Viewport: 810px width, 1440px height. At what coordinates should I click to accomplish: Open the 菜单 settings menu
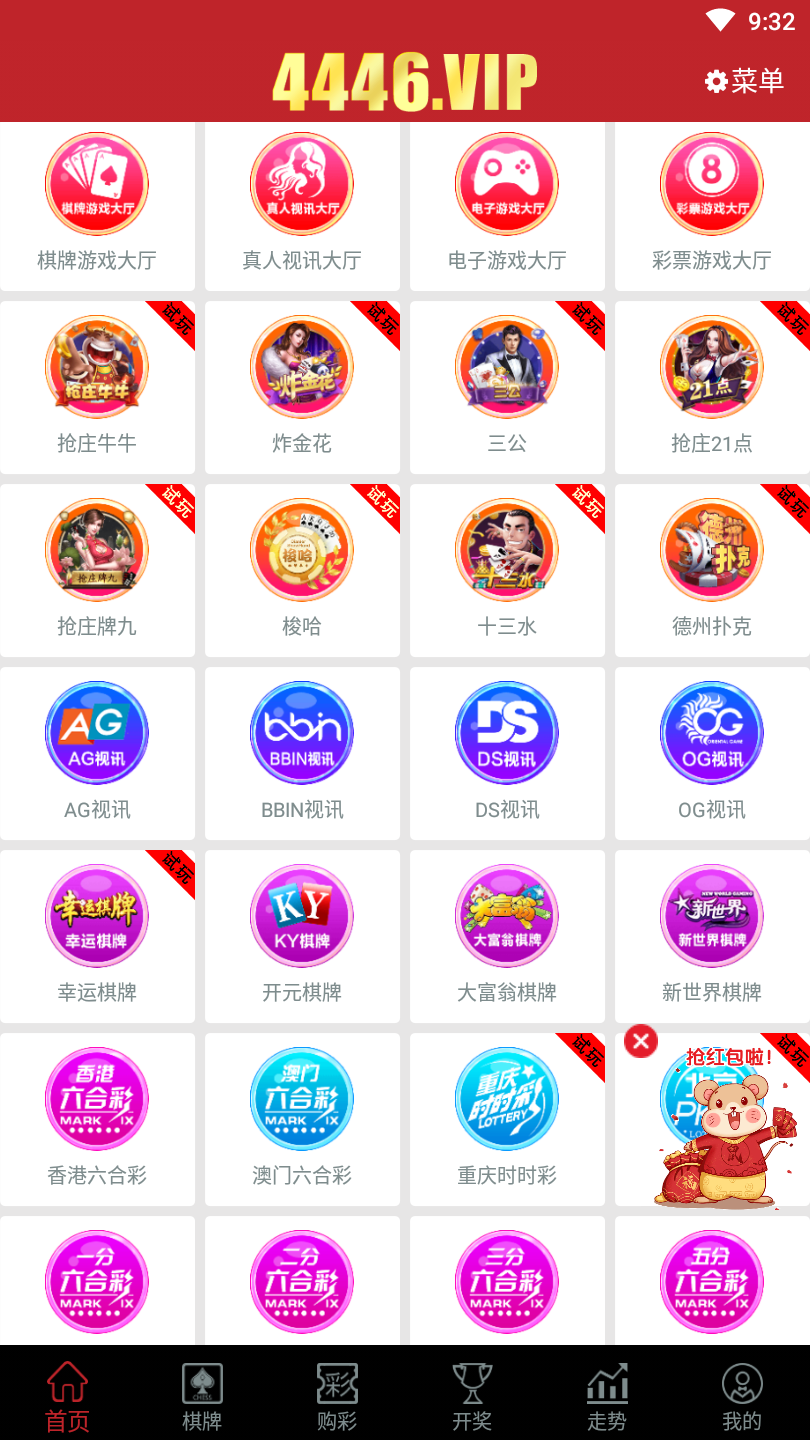[x=745, y=81]
